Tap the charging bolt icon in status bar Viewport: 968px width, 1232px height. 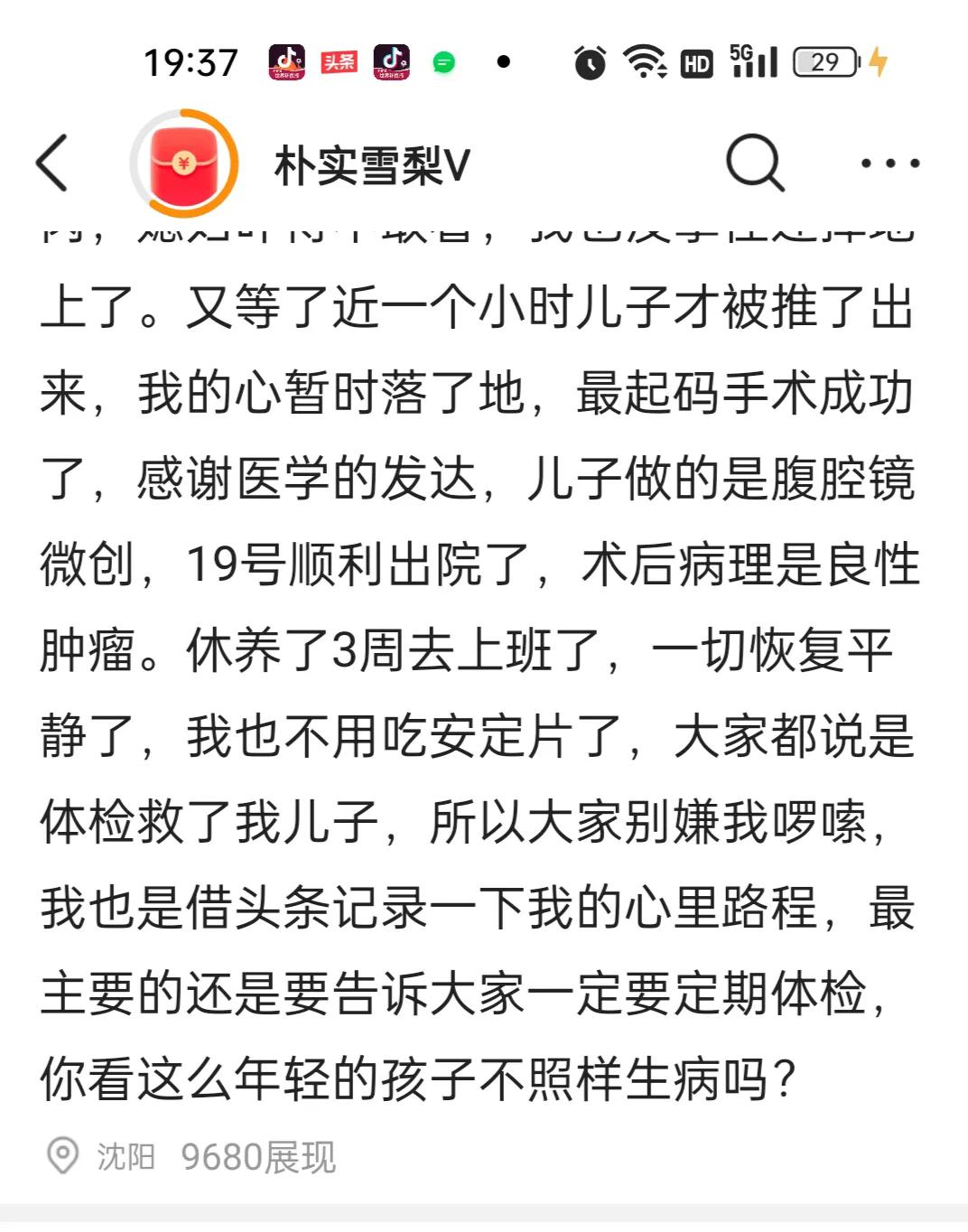click(875, 62)
